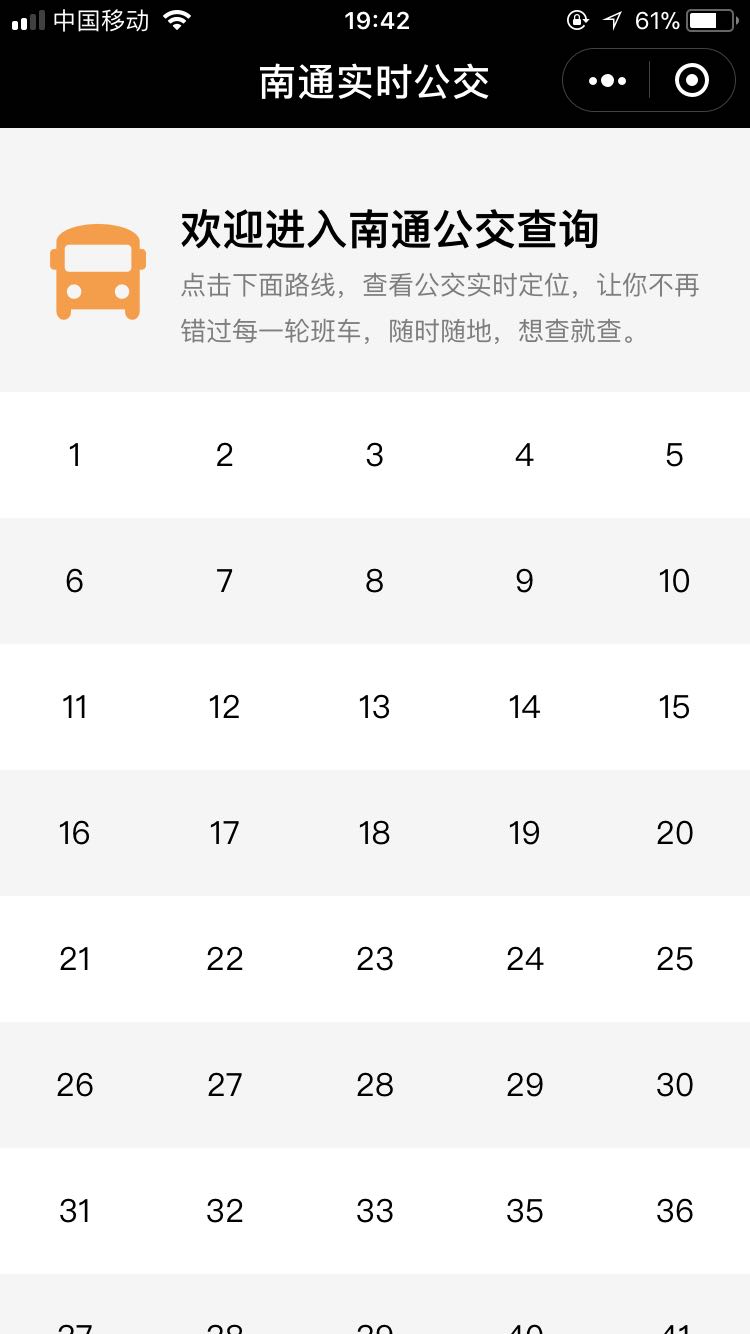View route 8 bus positions

[x=374, y=581]
